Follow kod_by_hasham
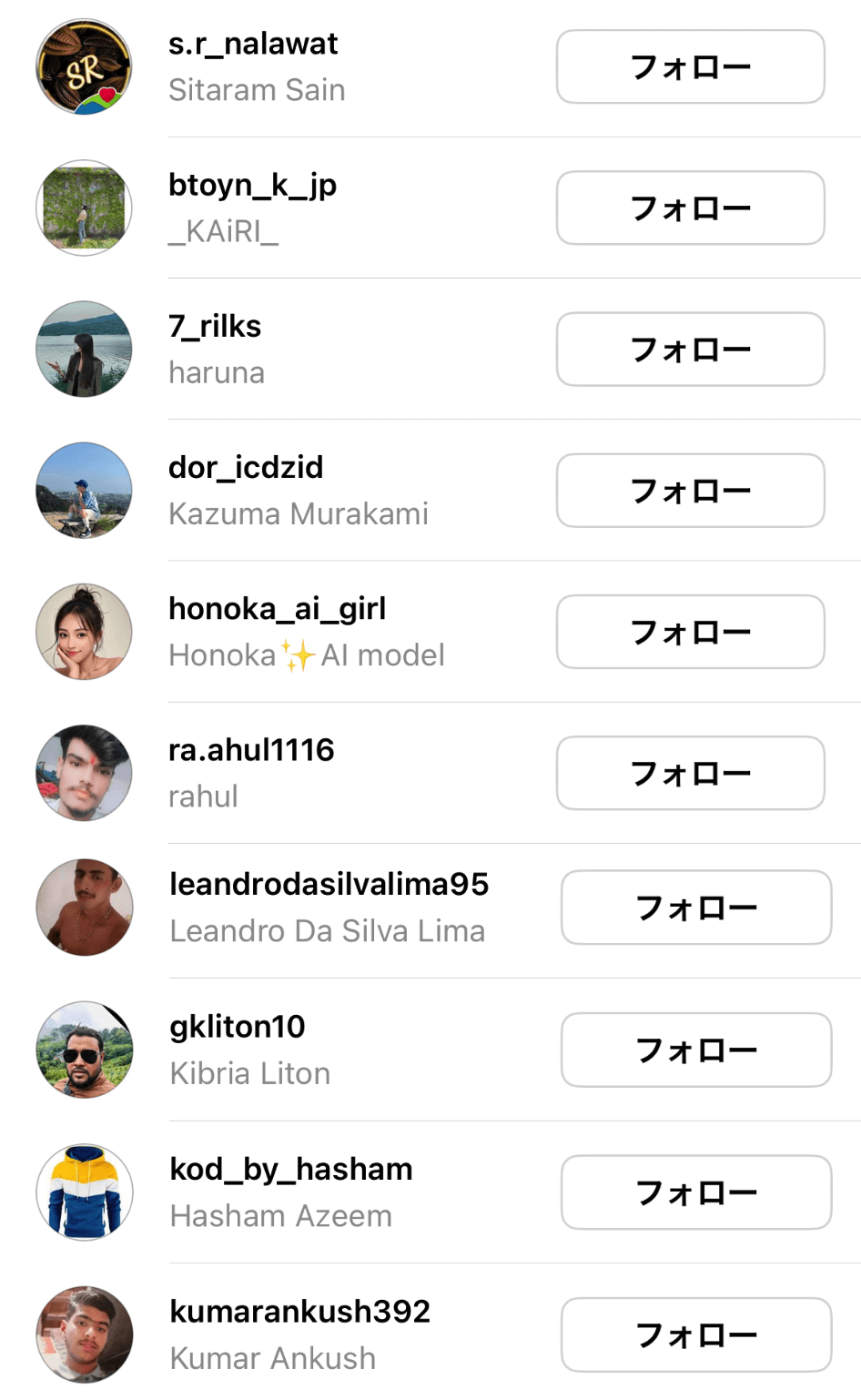The image size is (861, 1400). pos(695,1192)
